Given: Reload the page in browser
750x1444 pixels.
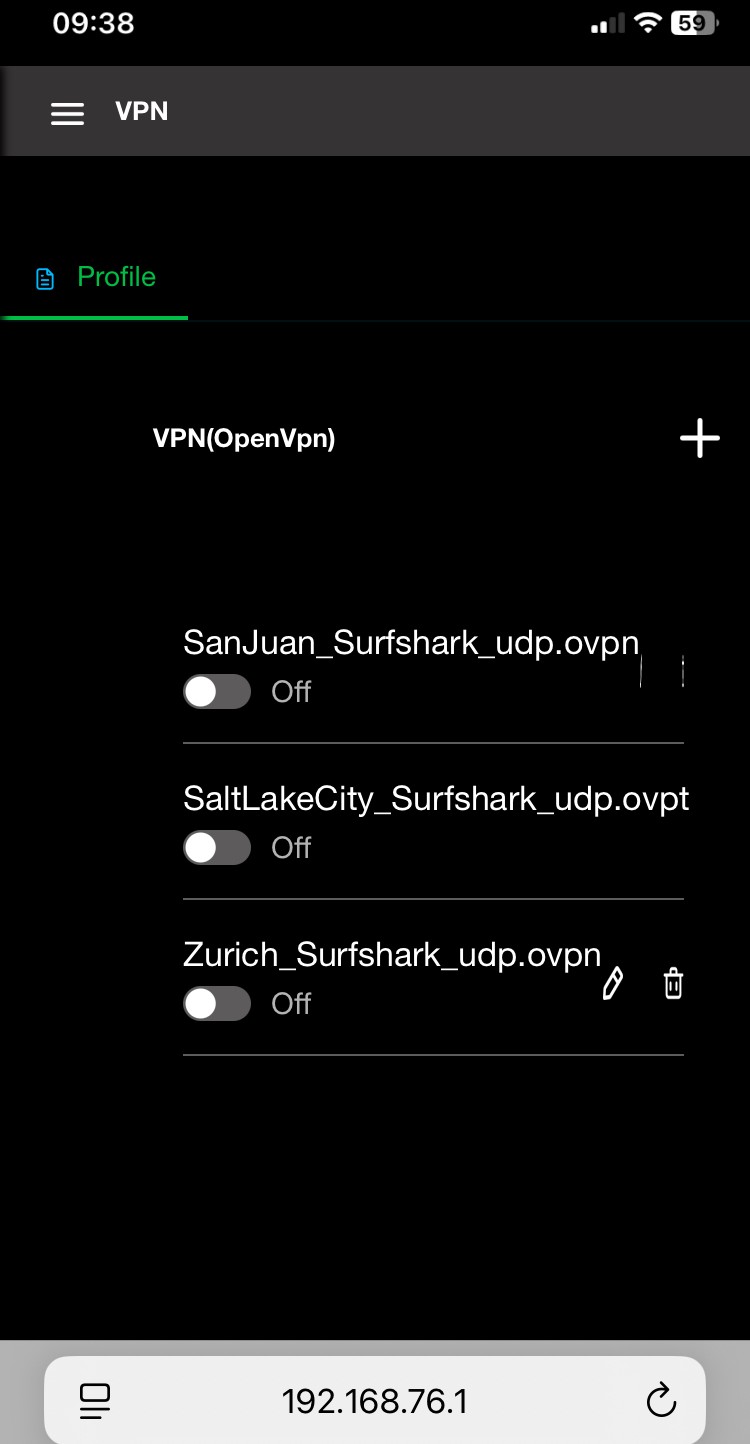Looking at the screenshot, I should click(x=661, y=1401).
